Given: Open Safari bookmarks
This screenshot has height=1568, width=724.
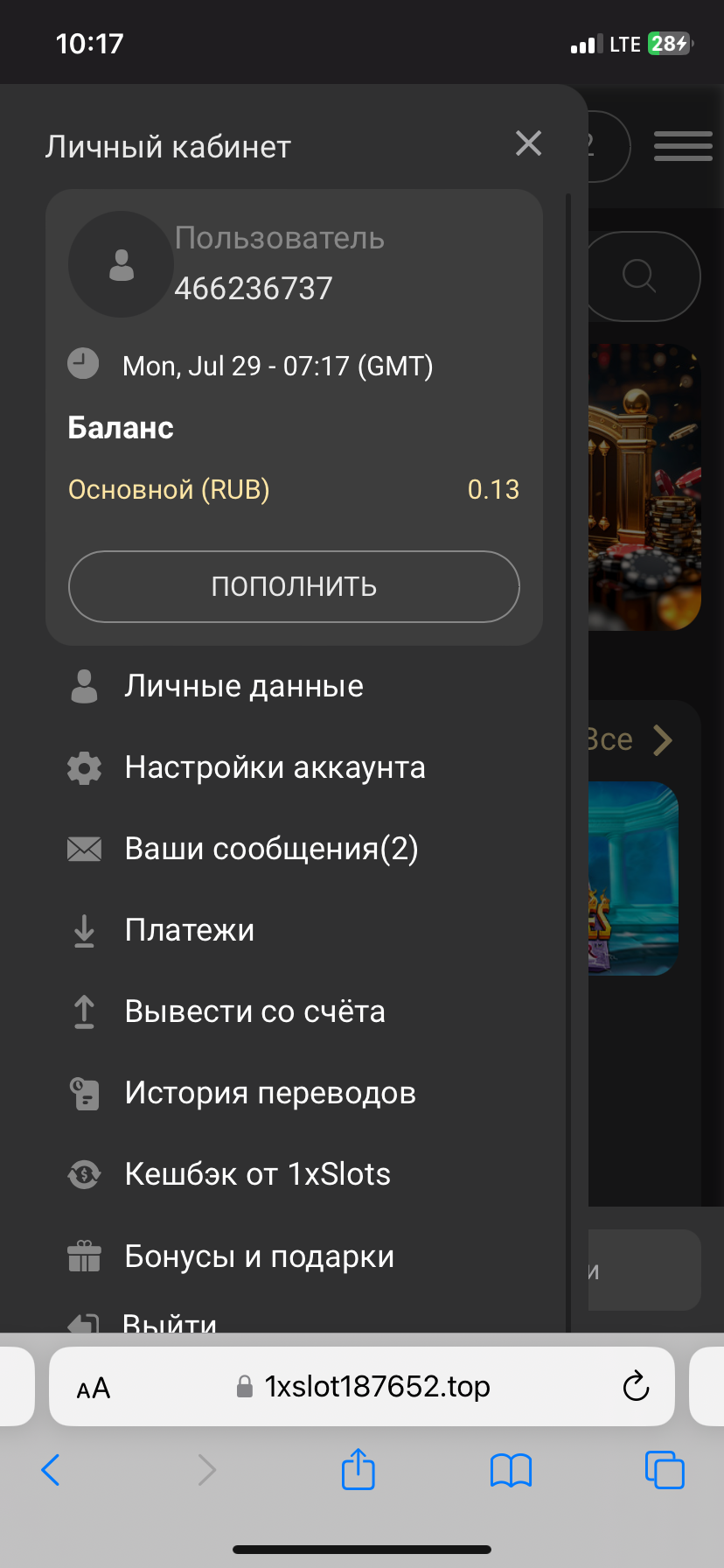Looking at the screenshot, I should (x=511, y=1470).
